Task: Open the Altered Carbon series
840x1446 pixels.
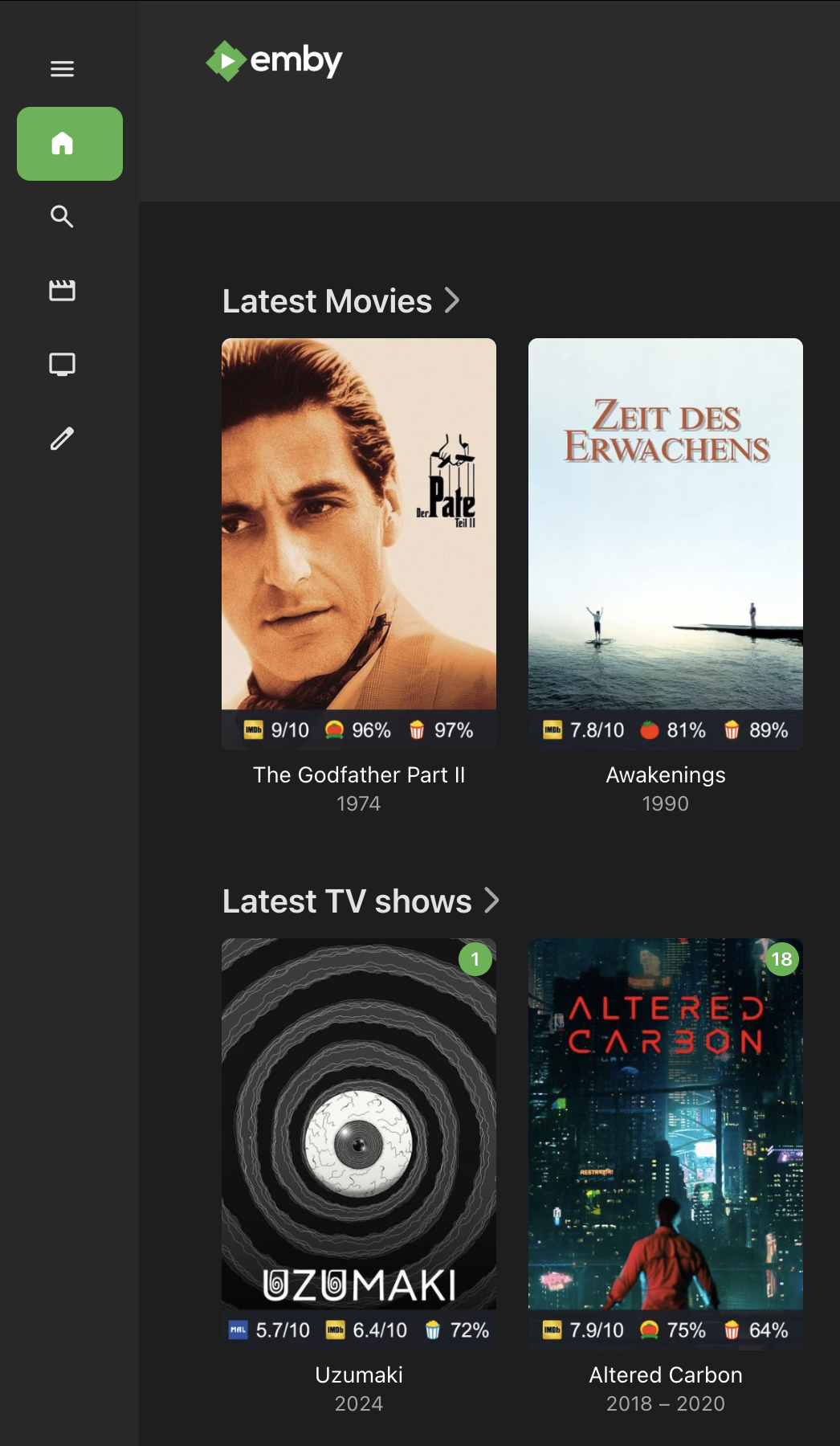Action: [x=665, y=1124]
